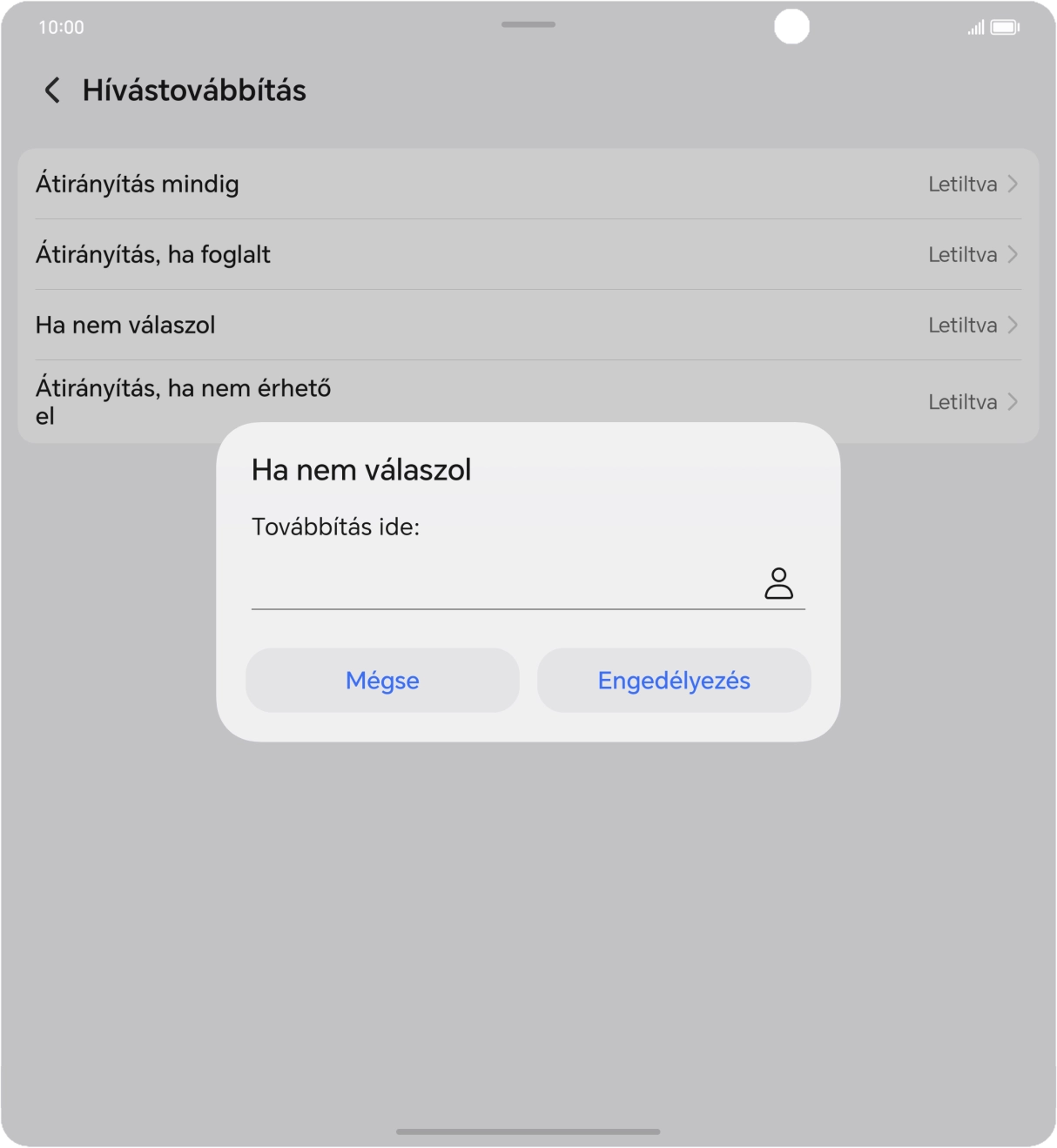Tap the back arrow next to Hívástovábbítás

click(x=51, y=91)
